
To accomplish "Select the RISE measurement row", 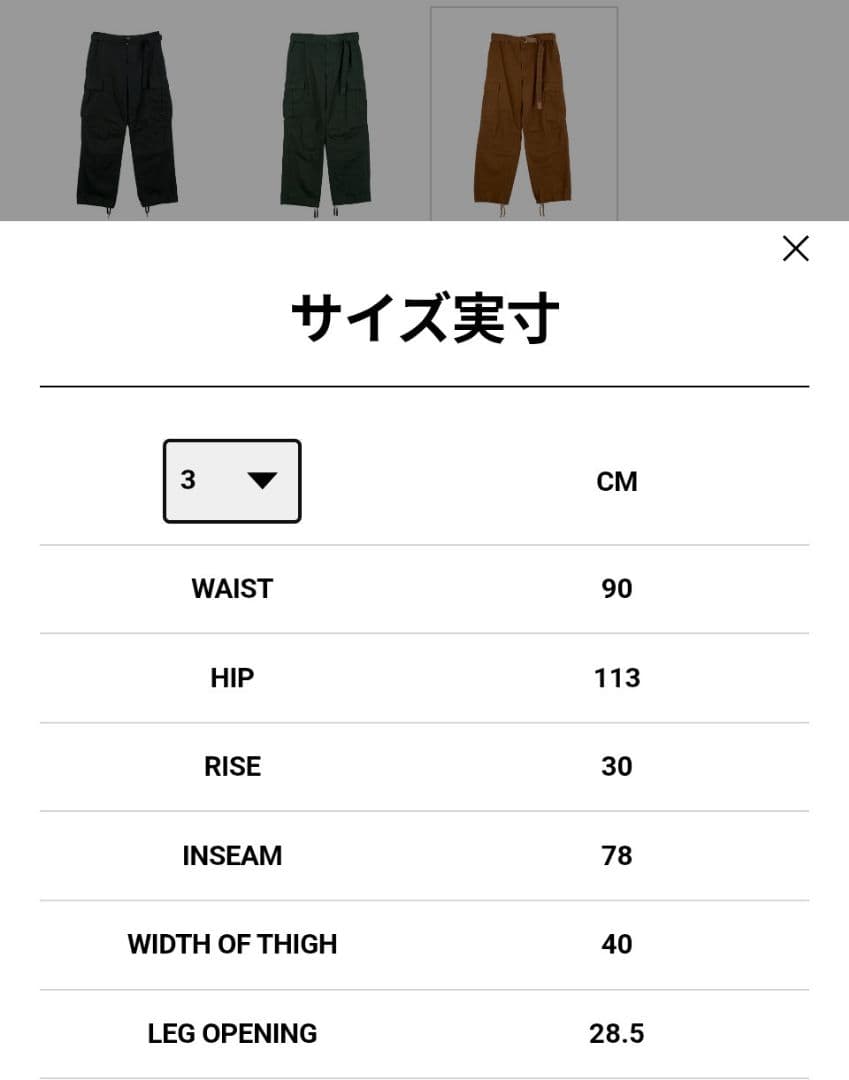I will (231, 767).
